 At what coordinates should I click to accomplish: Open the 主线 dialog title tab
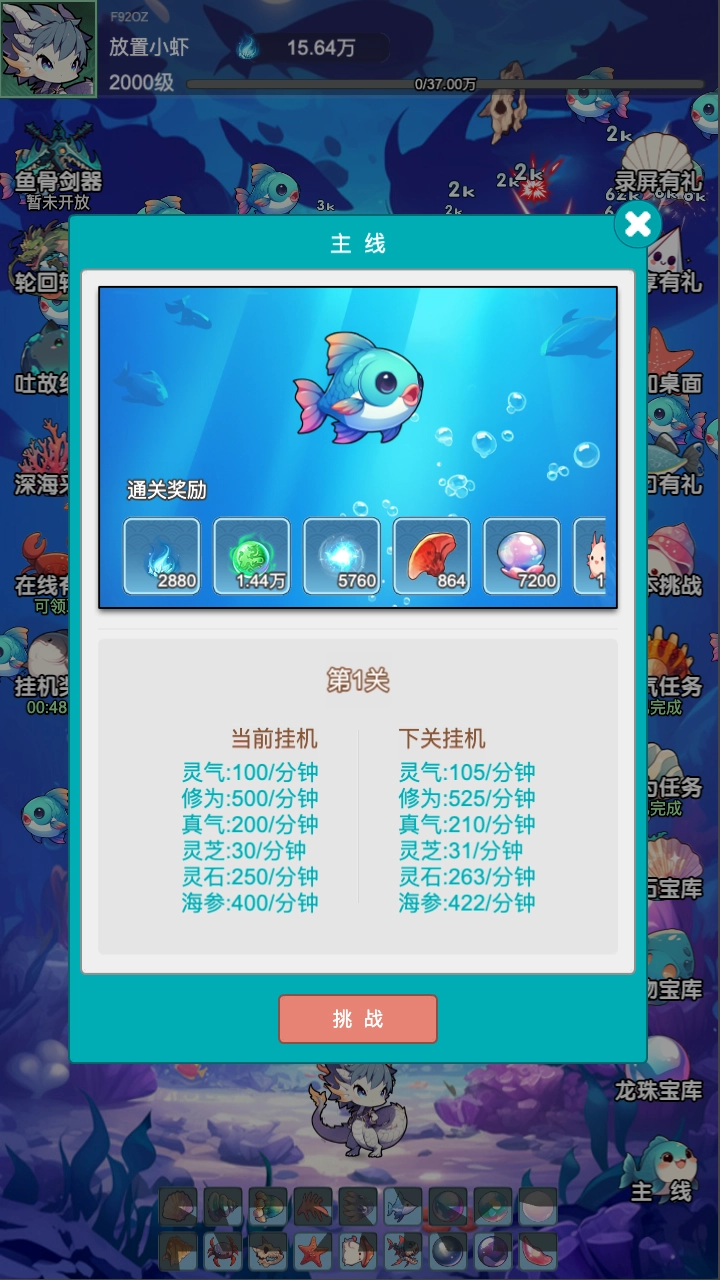[358, 243]
